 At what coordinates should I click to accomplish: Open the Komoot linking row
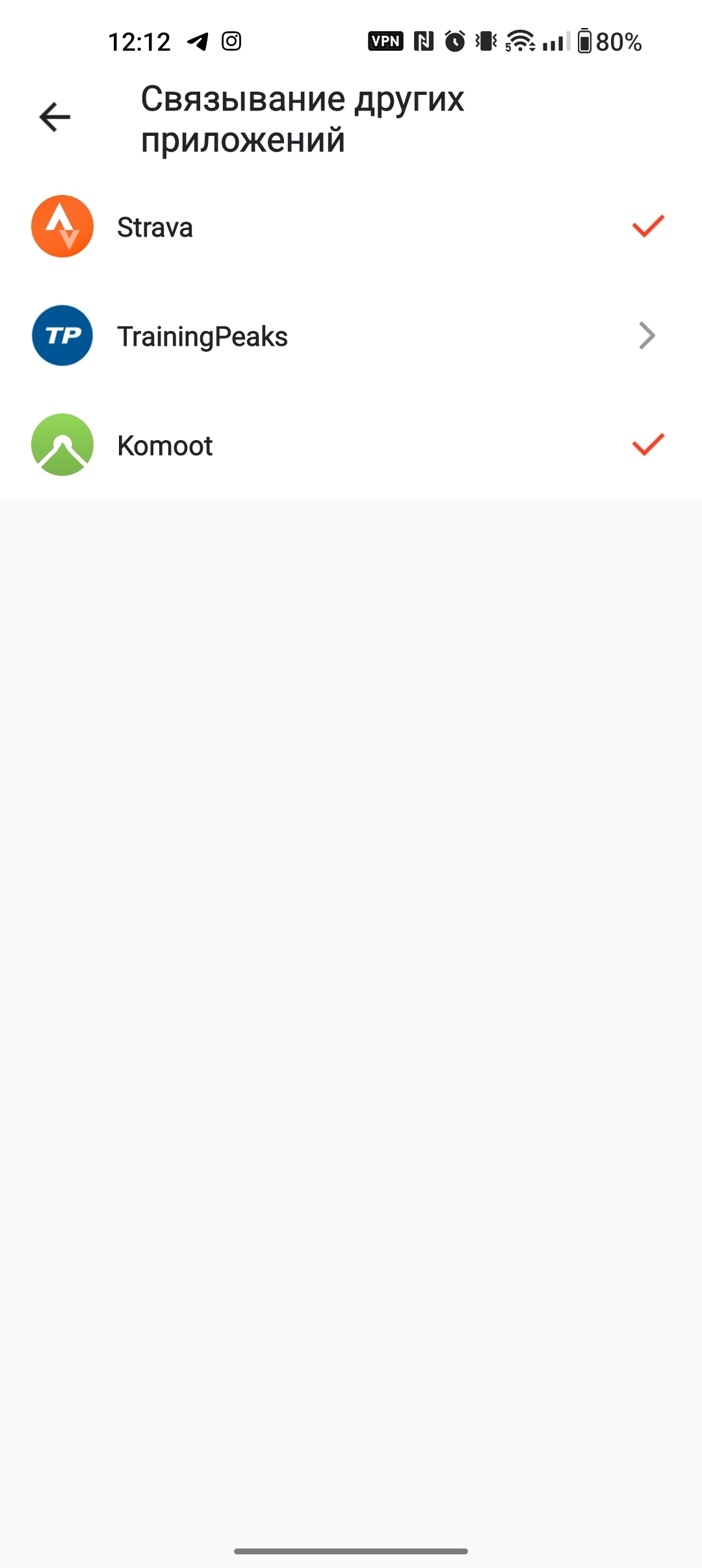350,445
